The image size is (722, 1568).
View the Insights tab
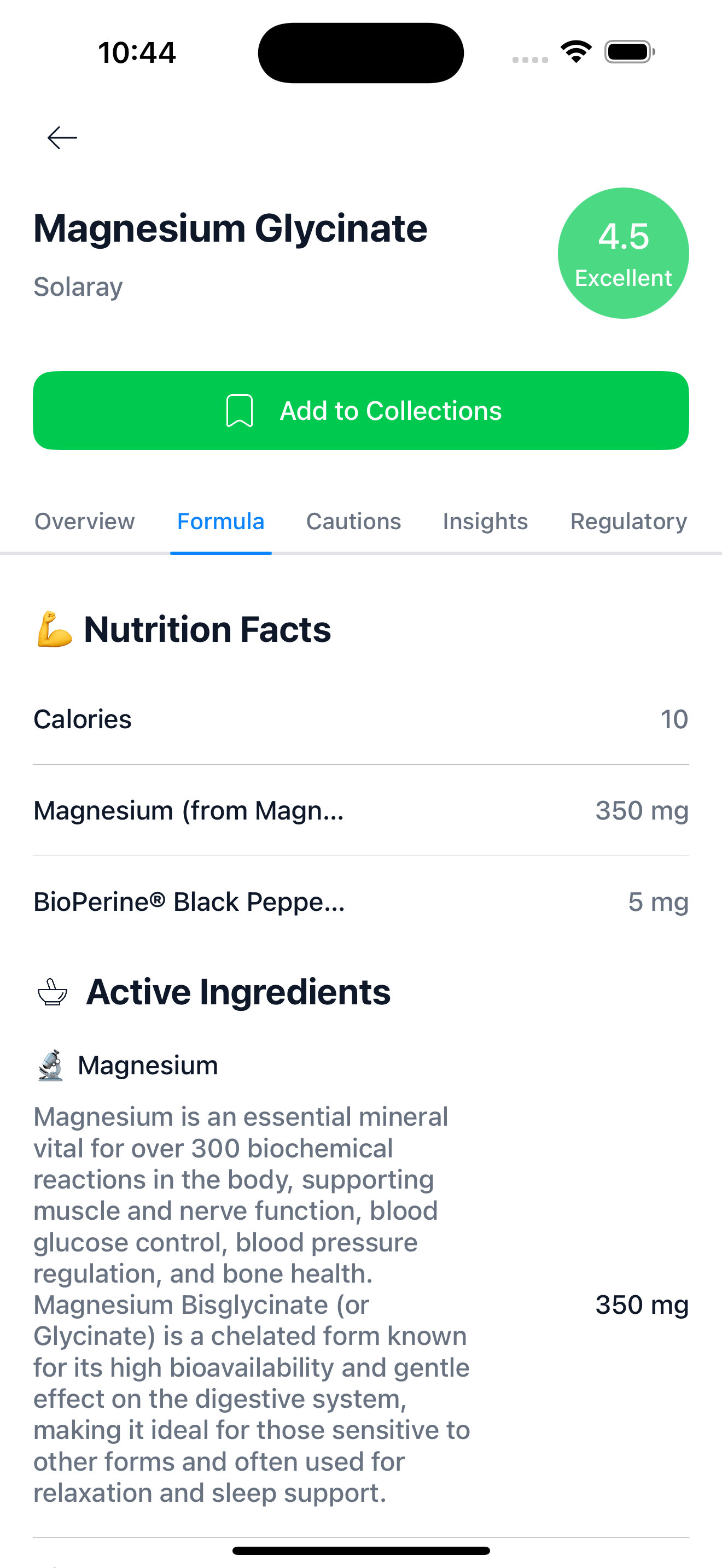click(x=485, y=522)
